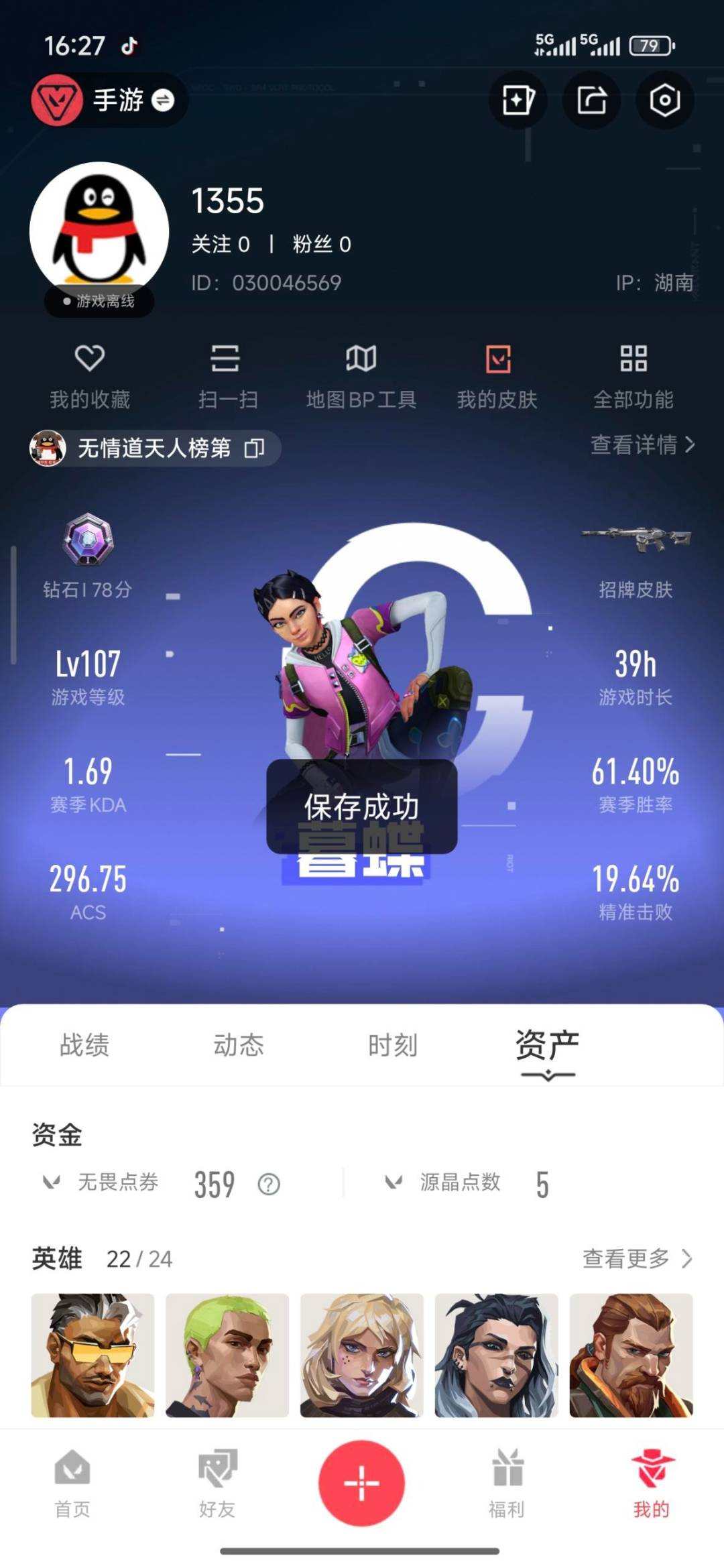The height and width of the screenshot is (1568, 724).
Task: Open the 粉丝 followers count
Action: (321, 245)
